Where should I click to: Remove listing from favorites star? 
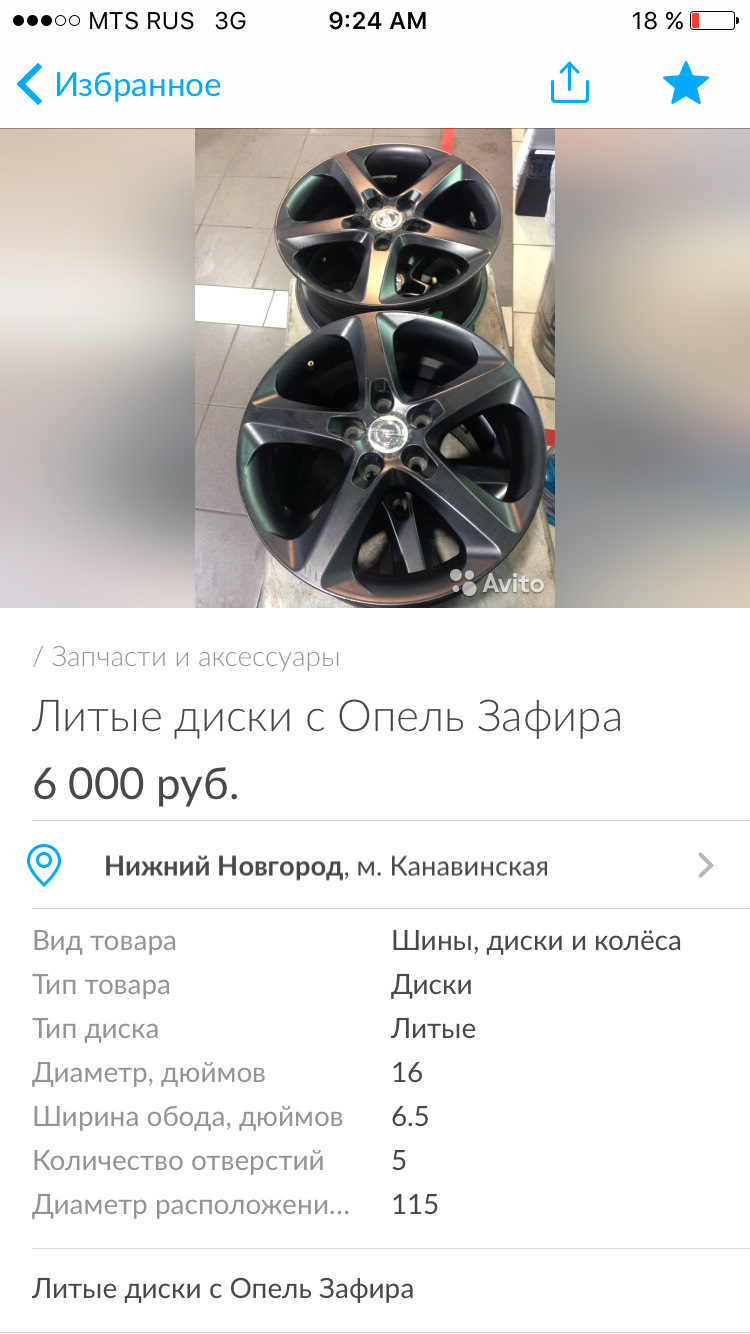coord(686,84)
